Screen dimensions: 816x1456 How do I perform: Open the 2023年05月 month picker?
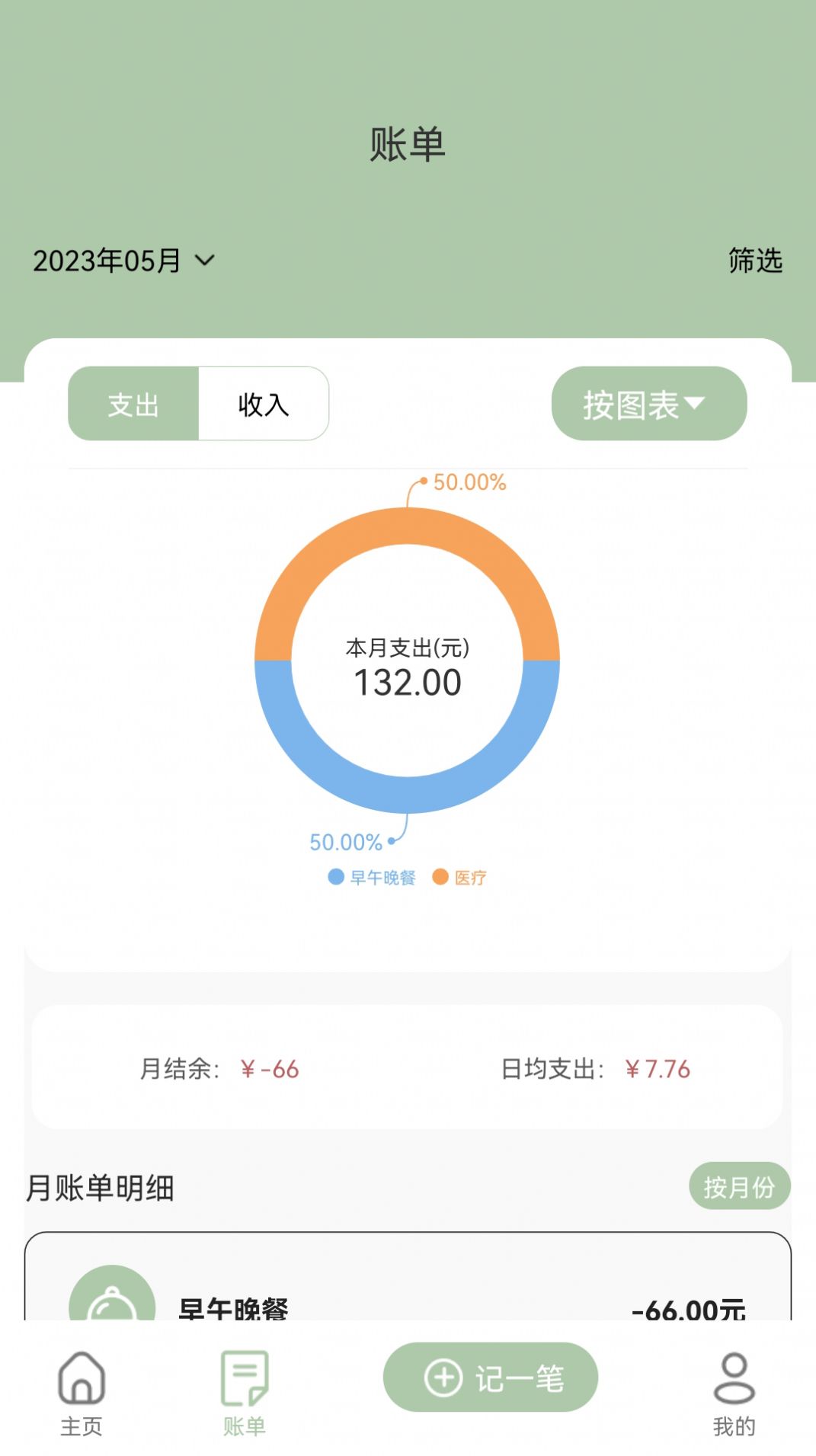pyautogui.click(x=123, y=261)
